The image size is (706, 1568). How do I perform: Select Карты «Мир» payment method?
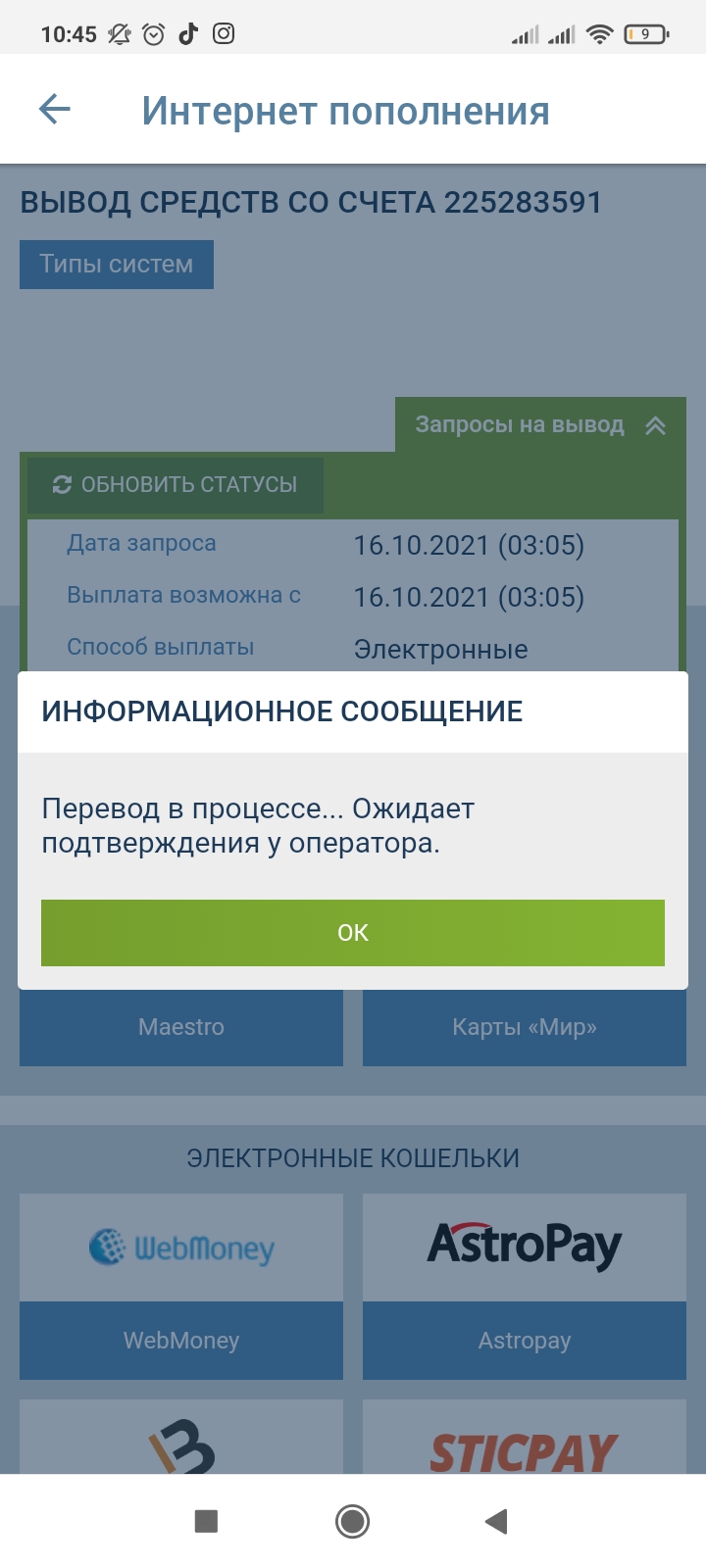coord(525,1027)
